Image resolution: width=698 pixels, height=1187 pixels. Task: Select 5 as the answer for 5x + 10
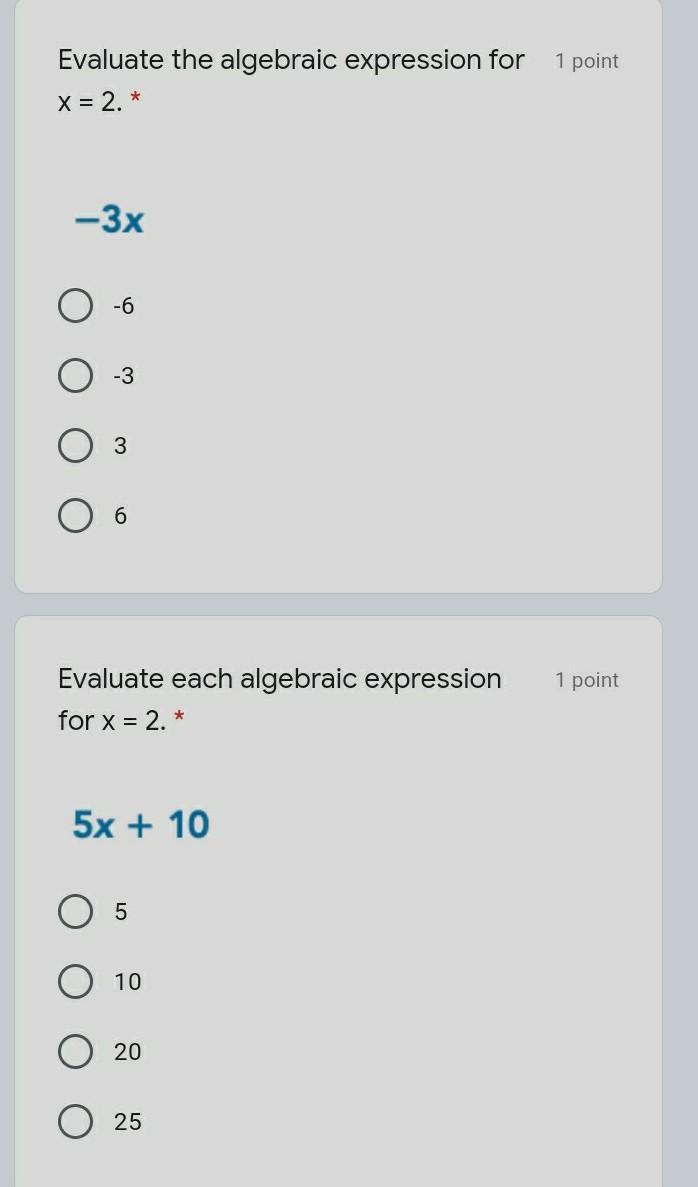point(76,912)
